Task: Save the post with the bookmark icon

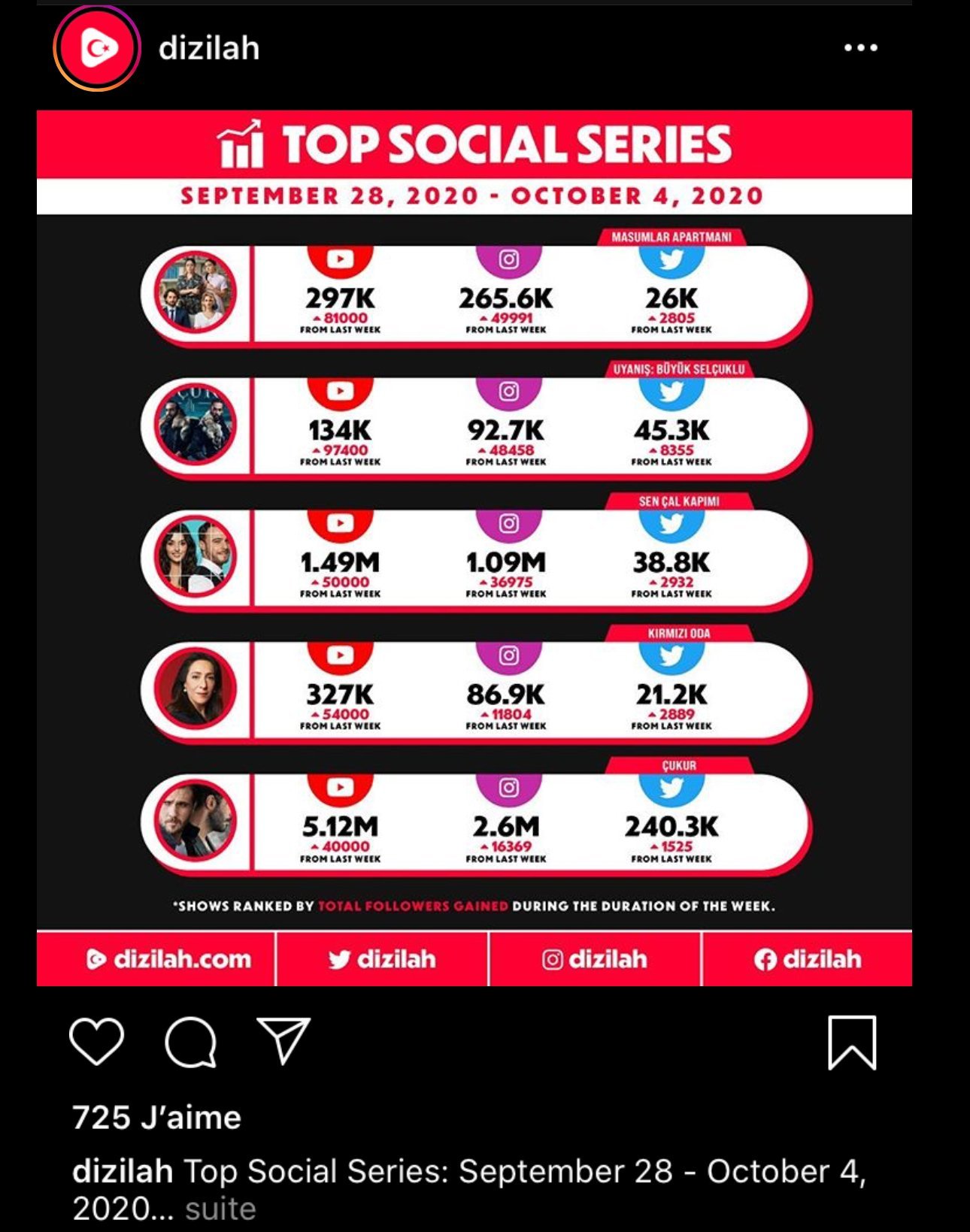Action: coord(852,1042)
